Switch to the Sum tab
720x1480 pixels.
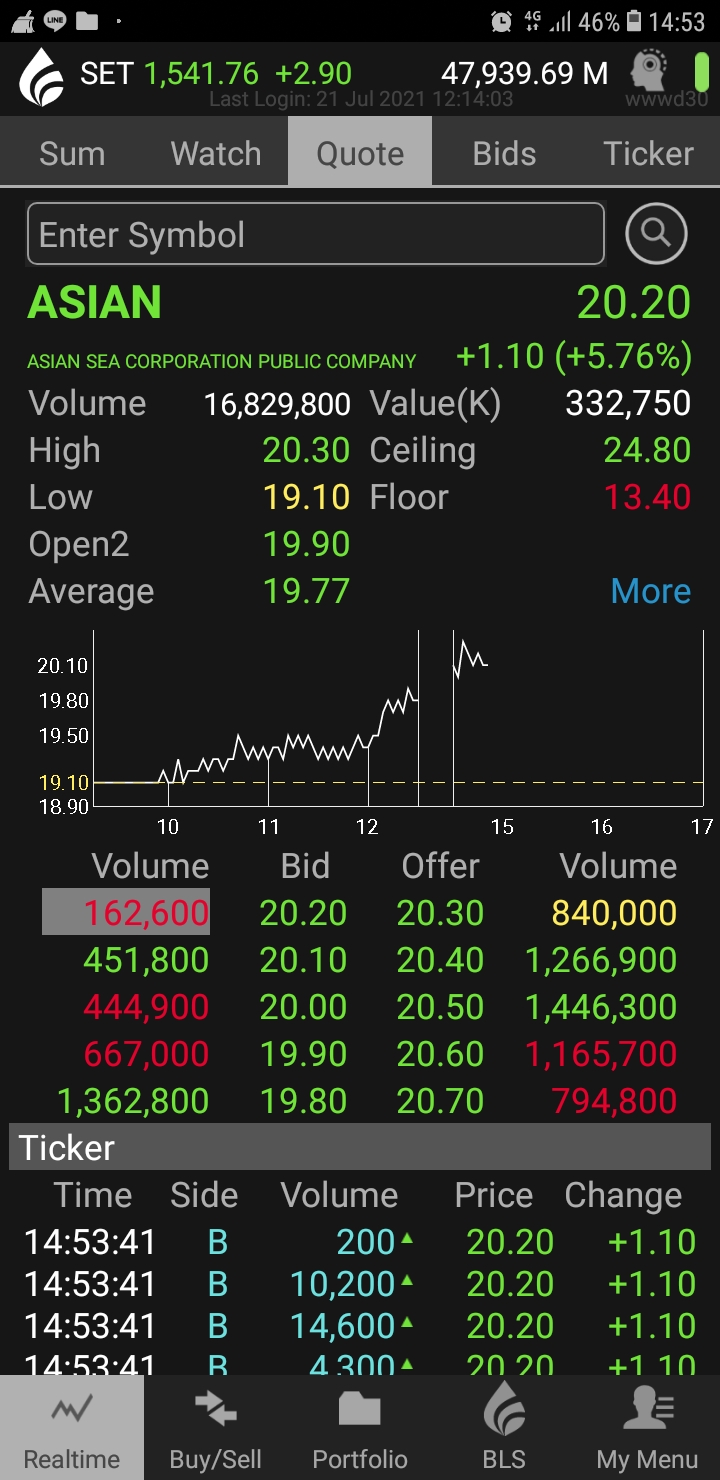pyautogui.click(x=72, y=153)
